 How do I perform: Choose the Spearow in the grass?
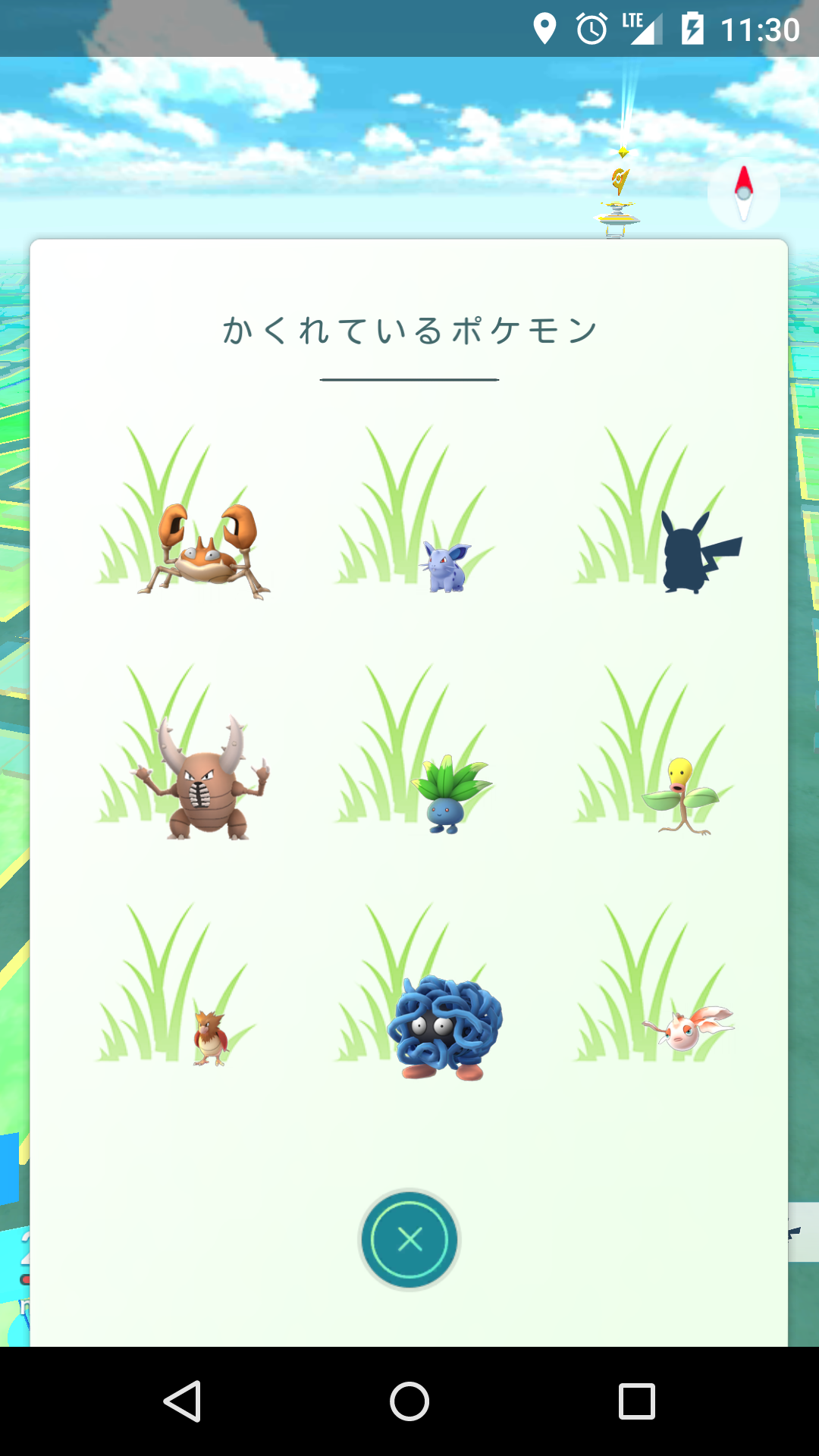[x=211, y=1037]
